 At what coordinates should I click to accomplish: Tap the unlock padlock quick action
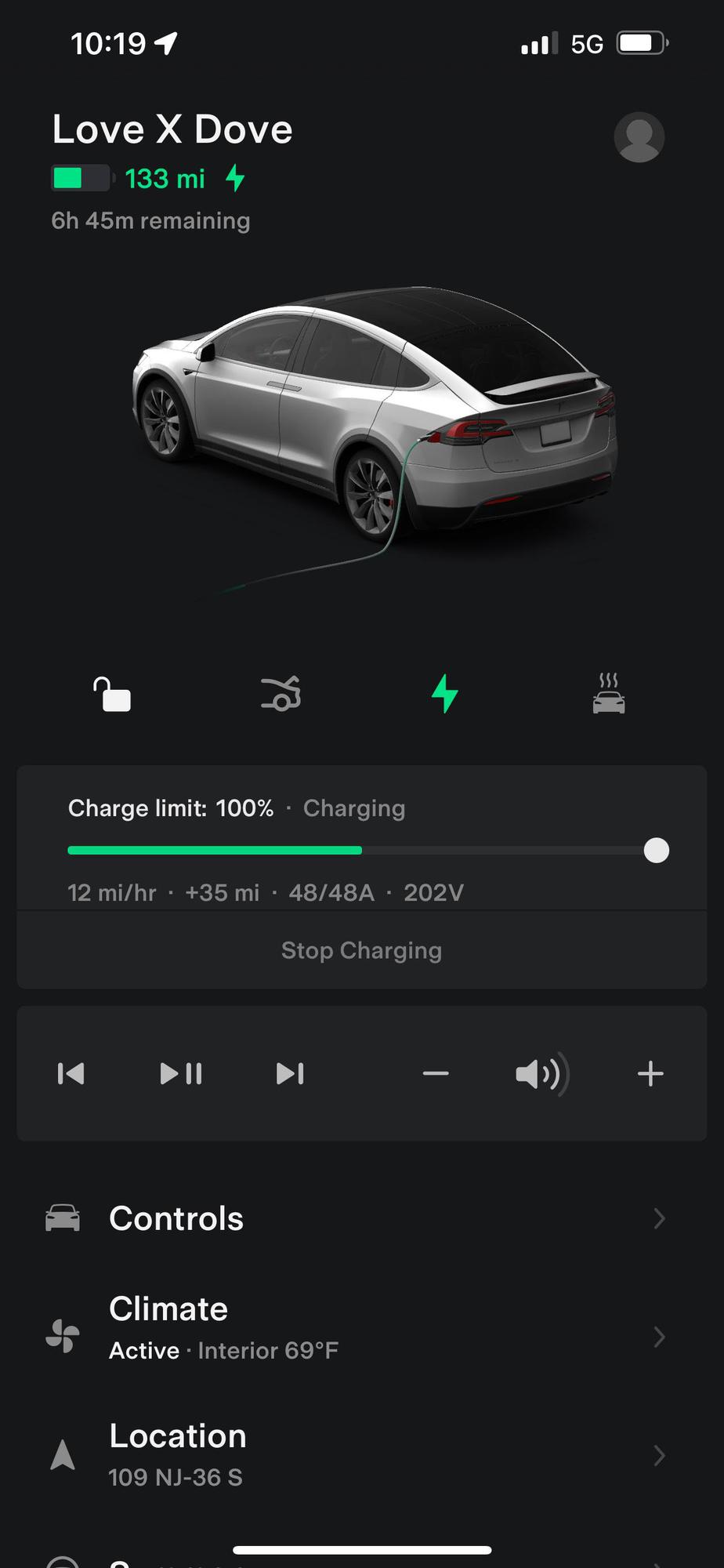tap(112, 694)
